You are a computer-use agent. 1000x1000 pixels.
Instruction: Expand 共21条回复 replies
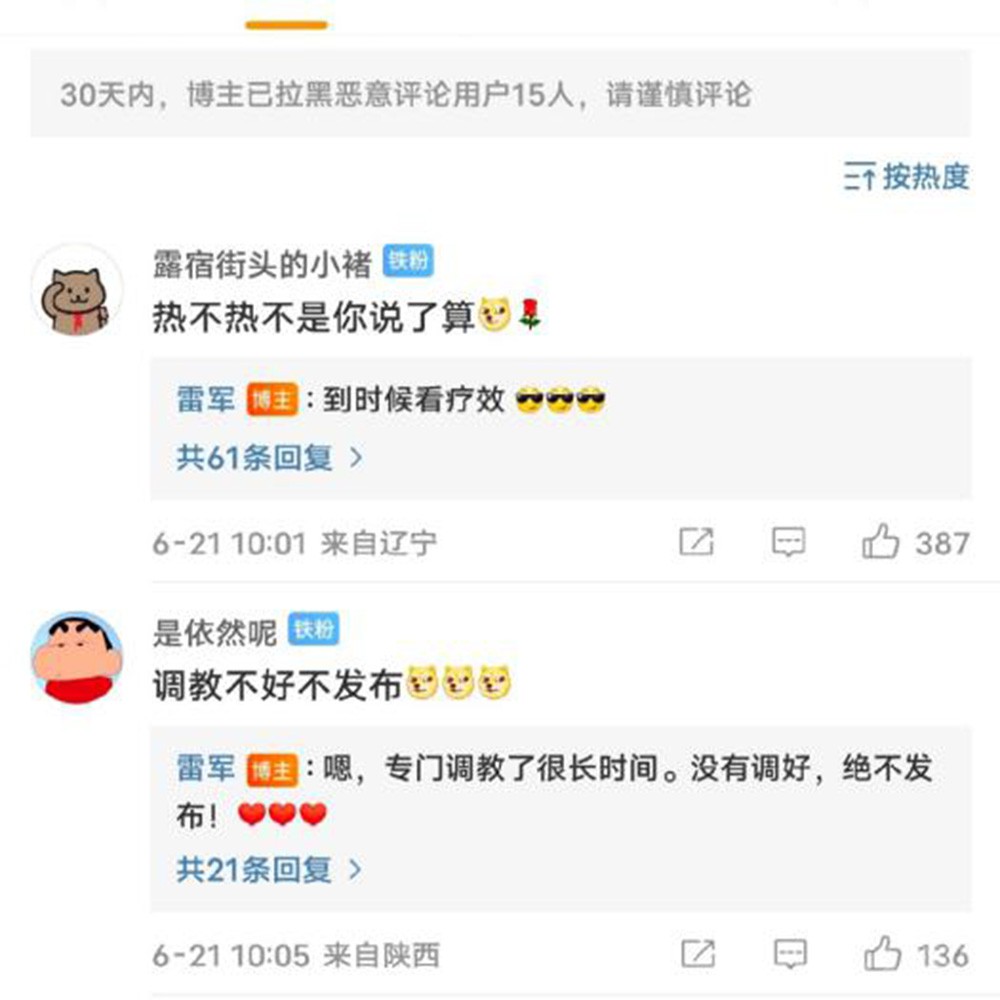click(x=270, y=869)
